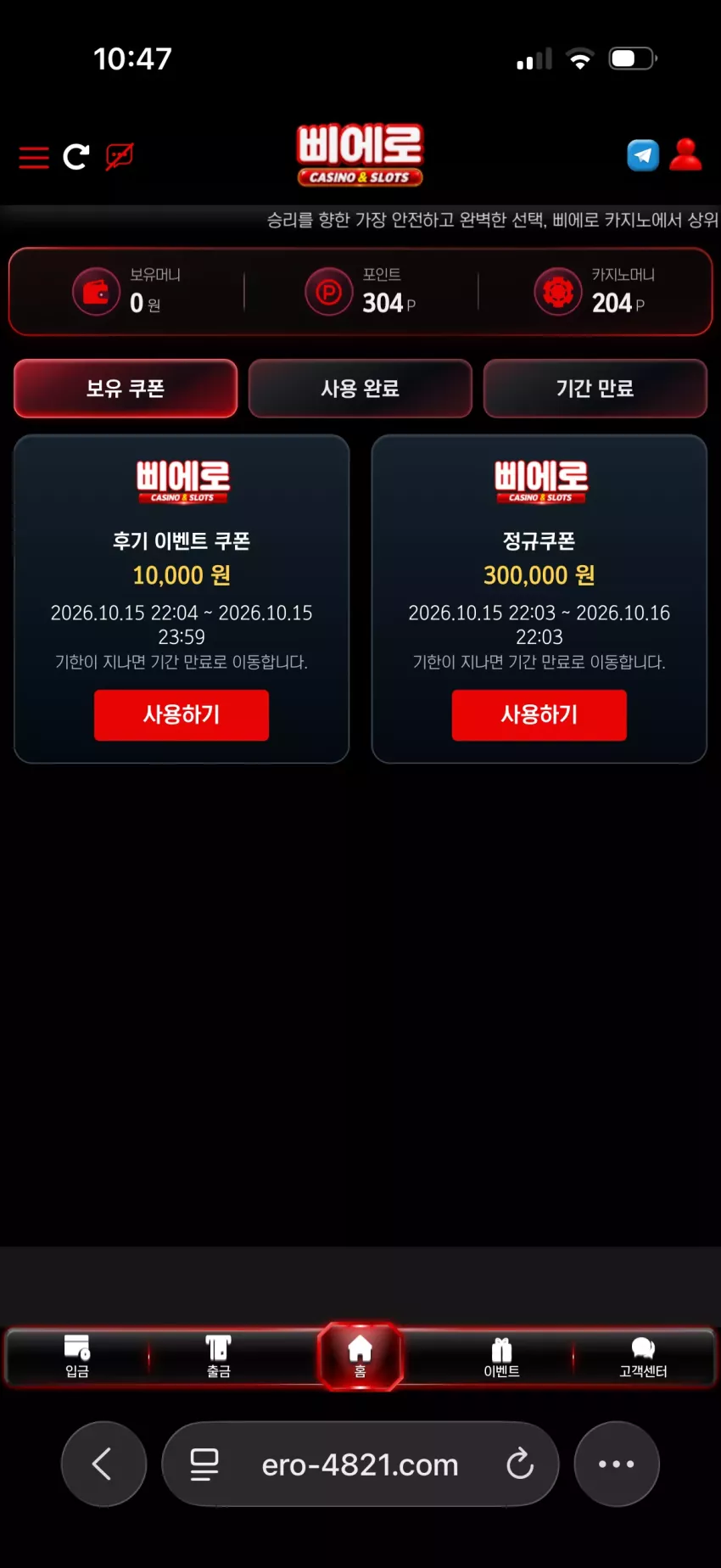This screenshot has width=721, height=1568.
Task: Switch to the 기간 만료 tab
Action: pyautogui.click(x=595, y=389)
